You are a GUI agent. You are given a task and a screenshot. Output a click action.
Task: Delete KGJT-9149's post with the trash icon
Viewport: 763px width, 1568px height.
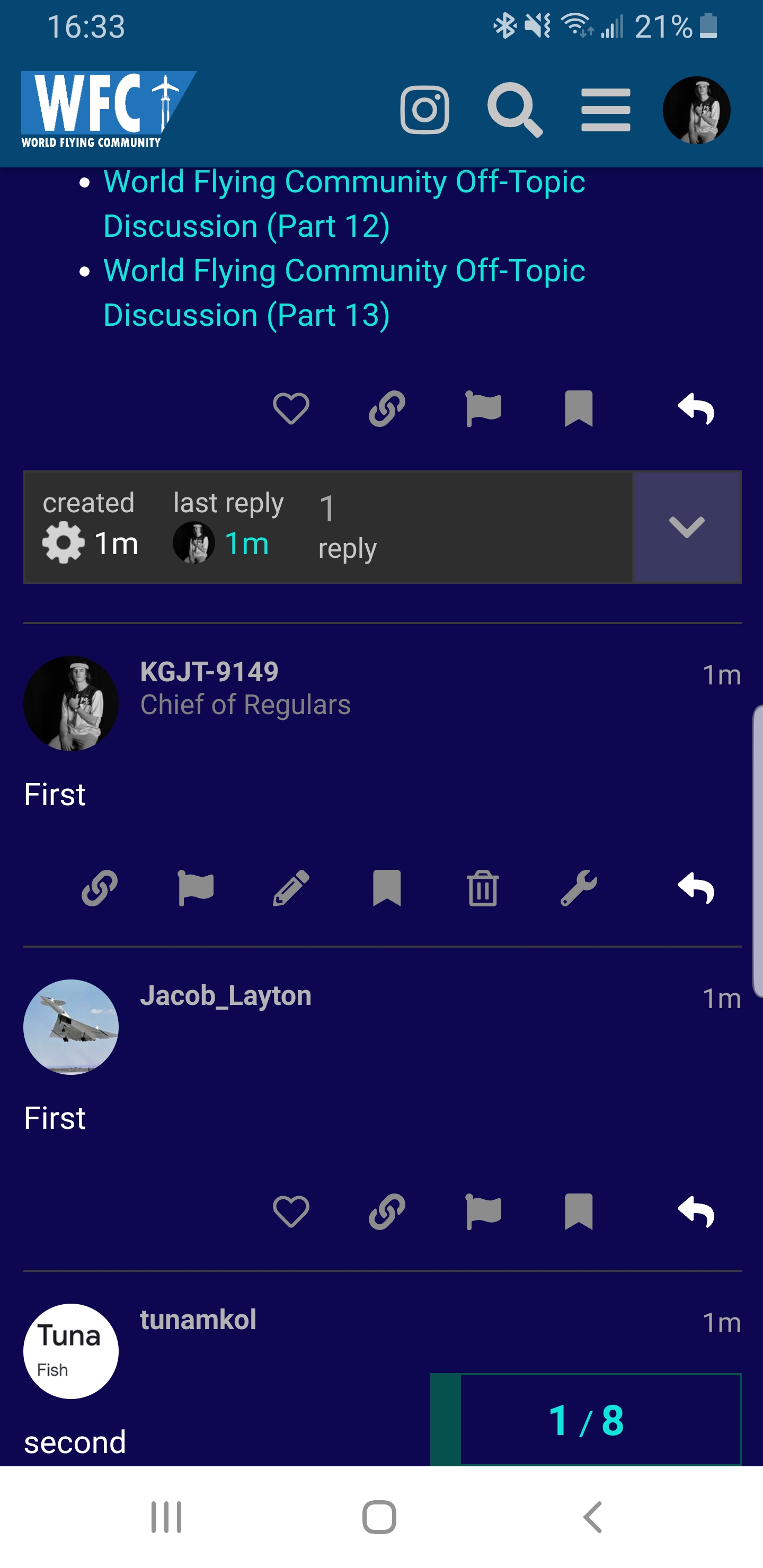[483, 889]
